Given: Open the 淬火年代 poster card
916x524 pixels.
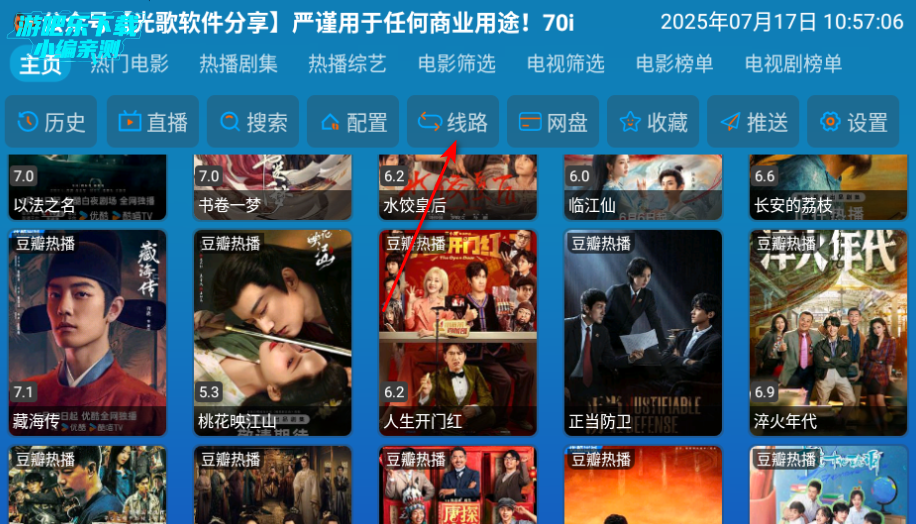Looking at the screenshot, I should coord(828,332).
